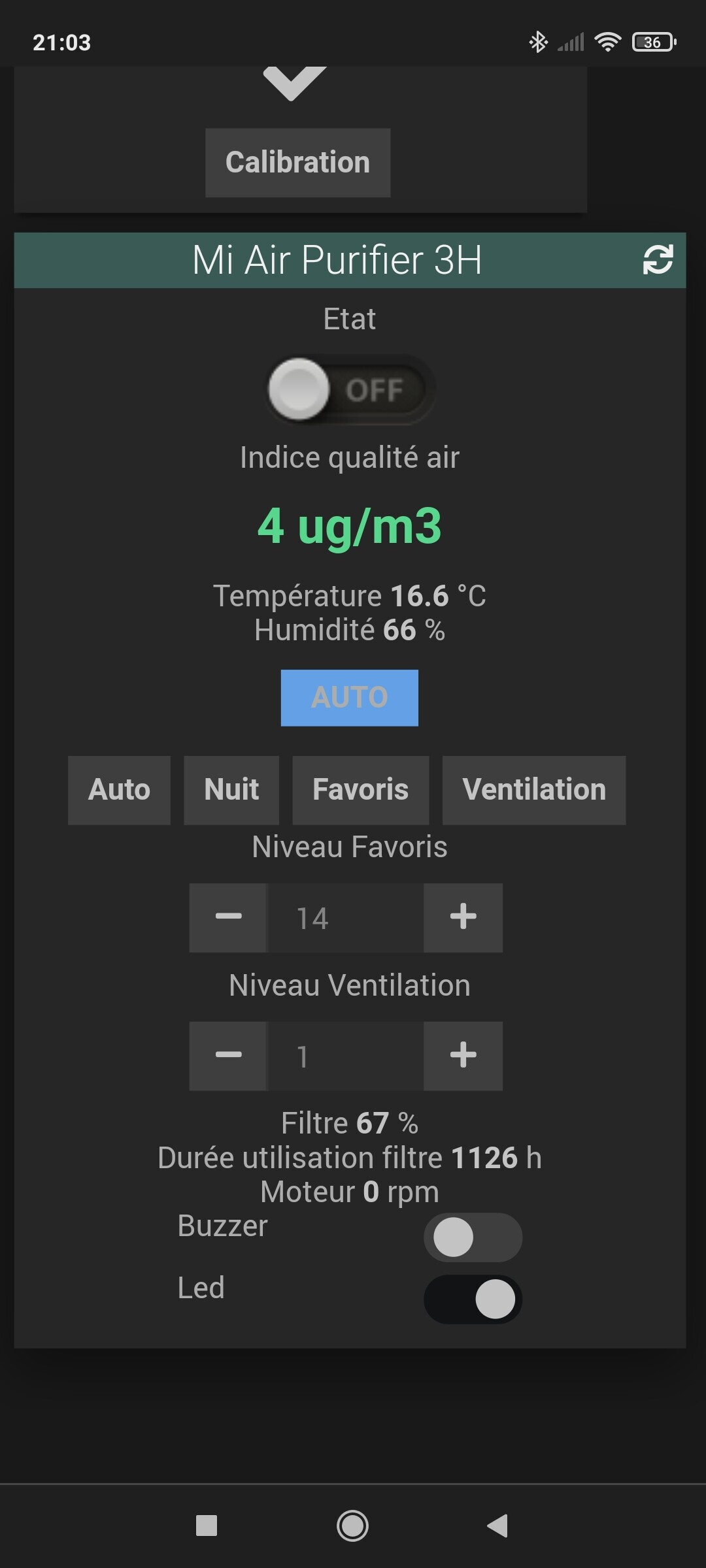Enable the Buzzer switch
Image resolution: width=706 pixels, height=1568 pixels.
pyautogui.click(x=473, y=1237)
